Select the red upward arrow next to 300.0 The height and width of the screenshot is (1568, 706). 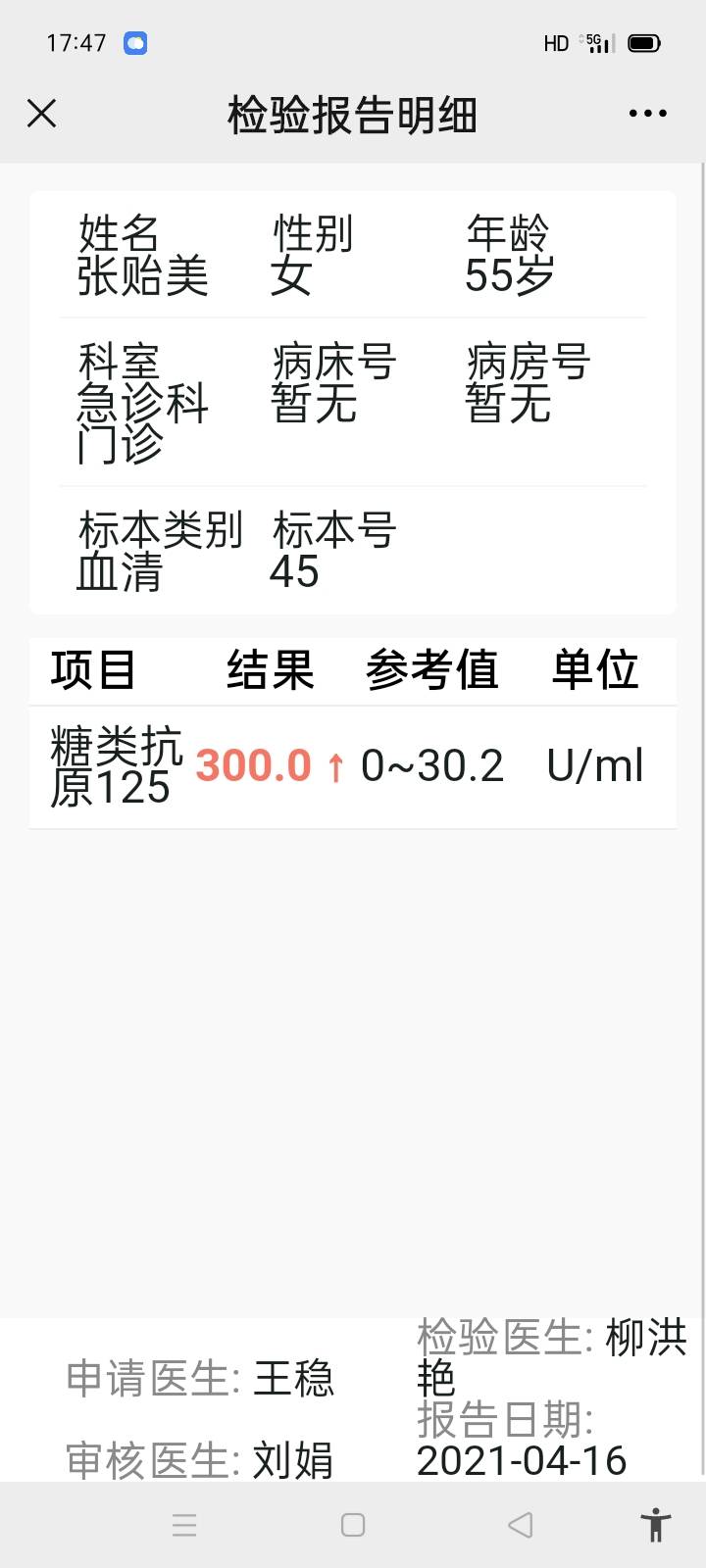334,765
